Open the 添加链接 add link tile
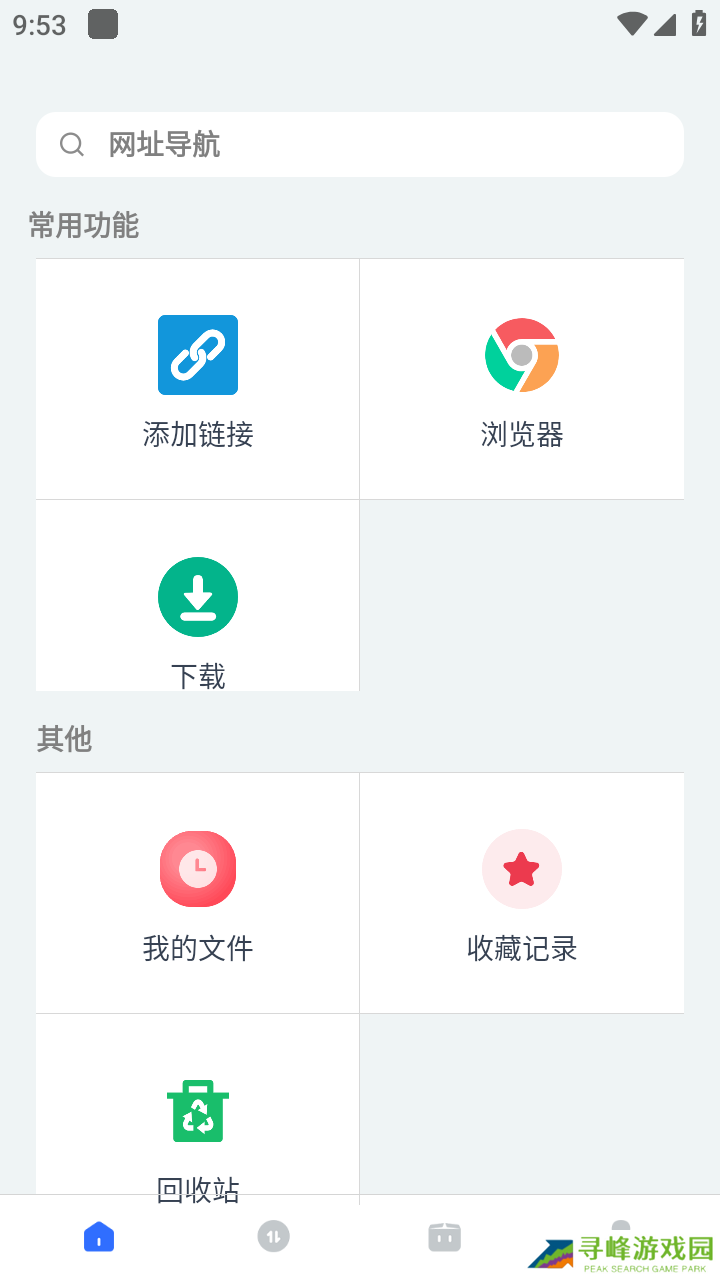 click(198, 379)
